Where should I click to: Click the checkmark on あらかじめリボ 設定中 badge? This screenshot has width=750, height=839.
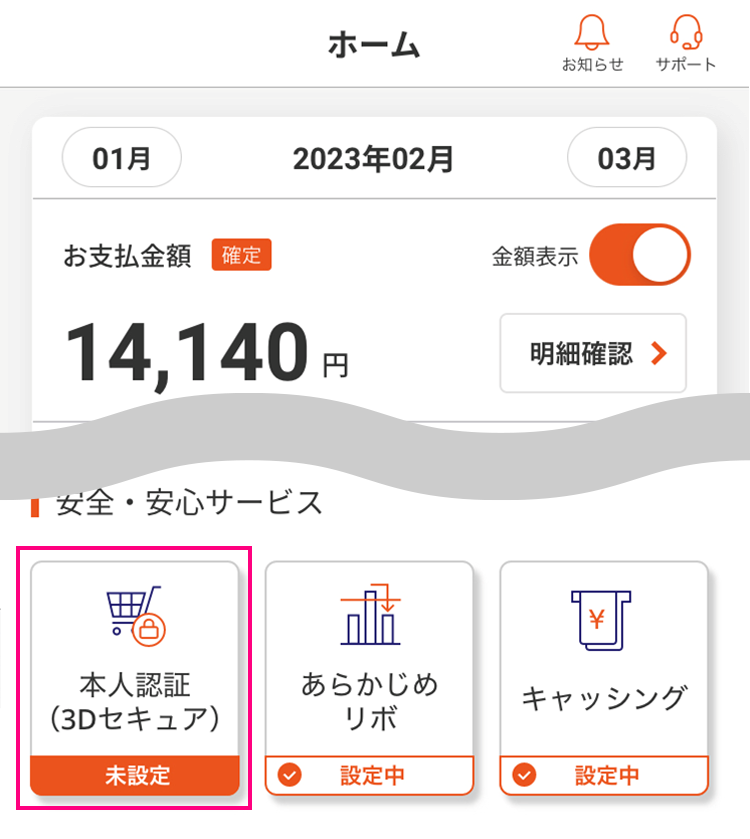[289, 773]
